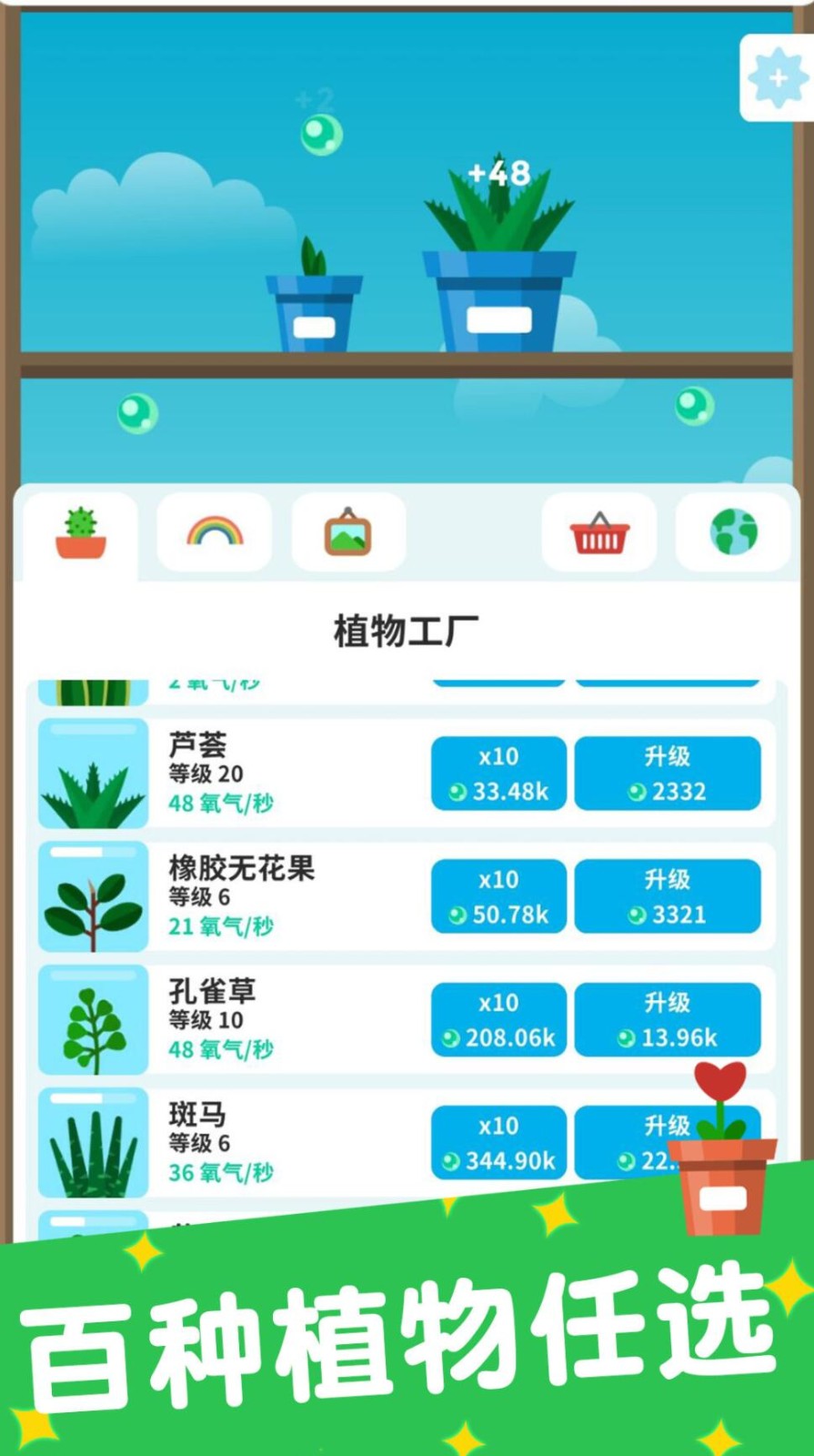Tap the x10 buy button for 芦荟

[x=498, y=772]
